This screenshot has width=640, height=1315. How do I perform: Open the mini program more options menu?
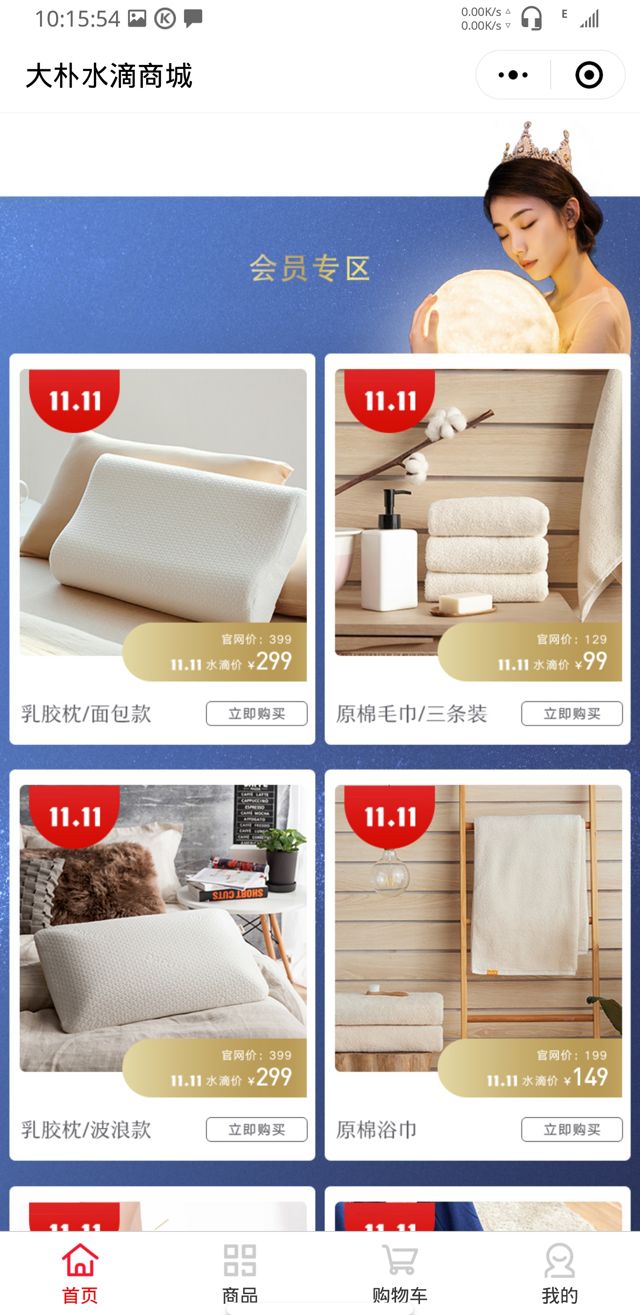(512, 75)
